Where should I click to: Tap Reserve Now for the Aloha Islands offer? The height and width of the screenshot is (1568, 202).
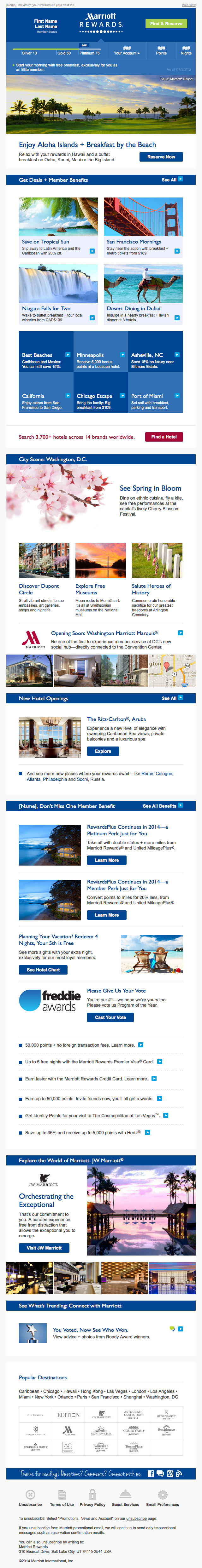161,157
